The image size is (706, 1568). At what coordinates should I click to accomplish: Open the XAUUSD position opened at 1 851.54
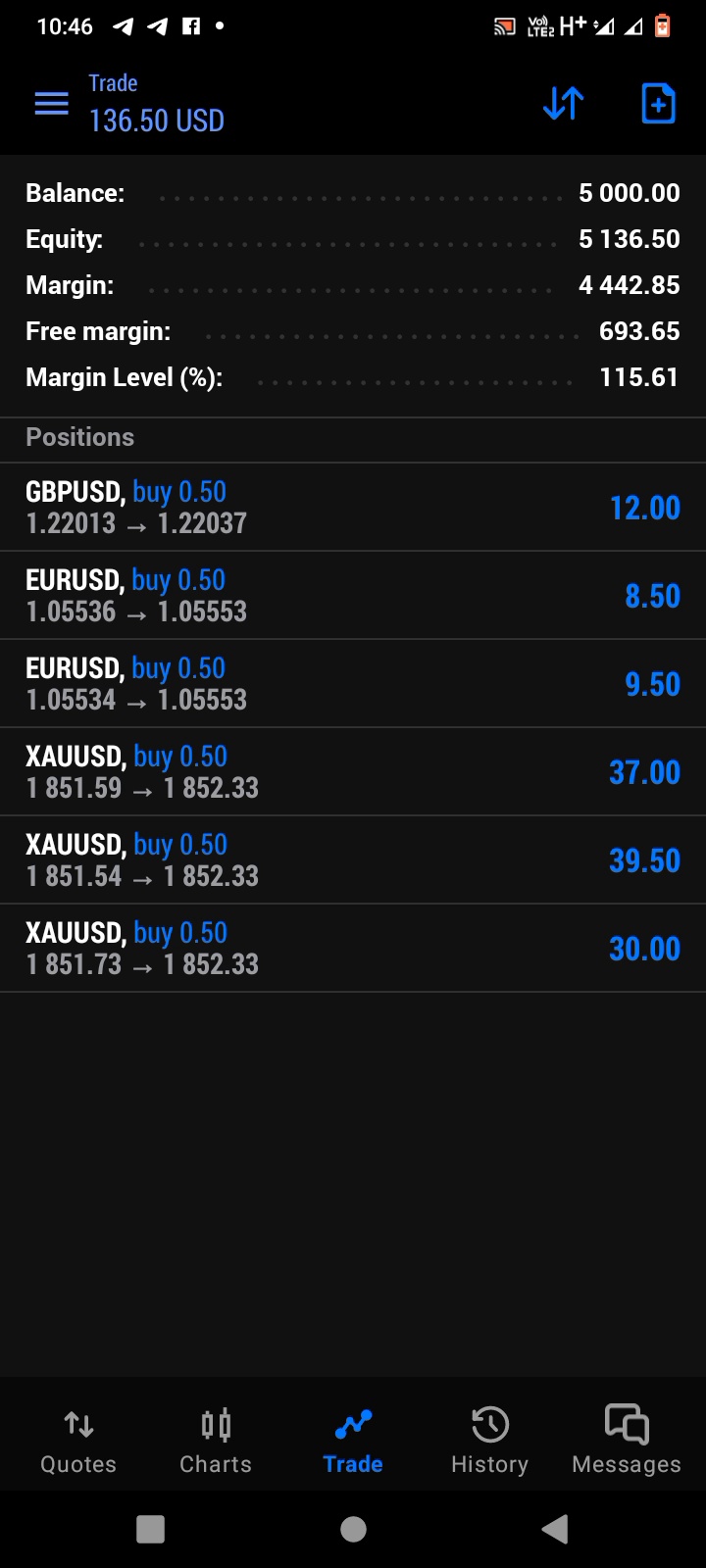click(353, 860)
